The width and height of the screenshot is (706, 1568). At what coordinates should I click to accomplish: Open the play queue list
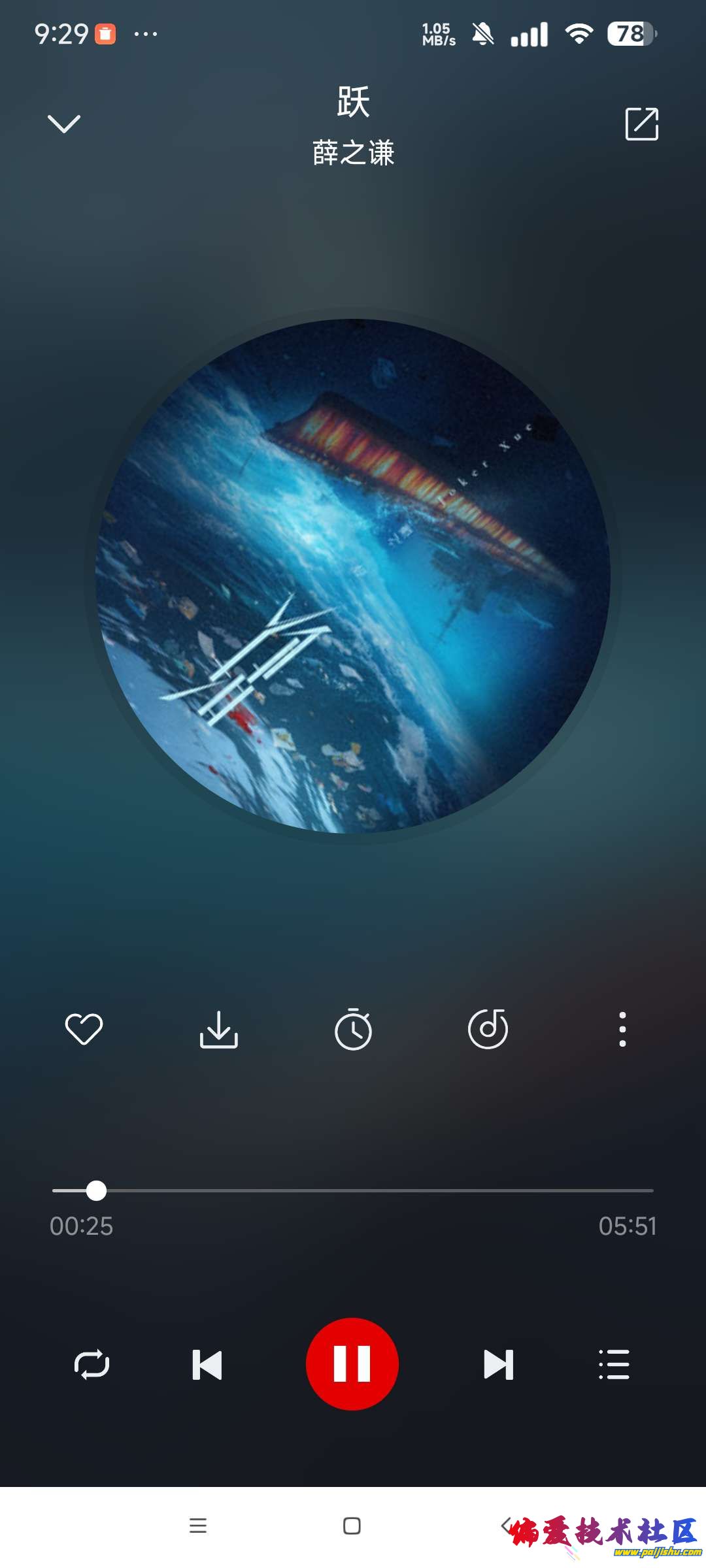(614, 1364)
